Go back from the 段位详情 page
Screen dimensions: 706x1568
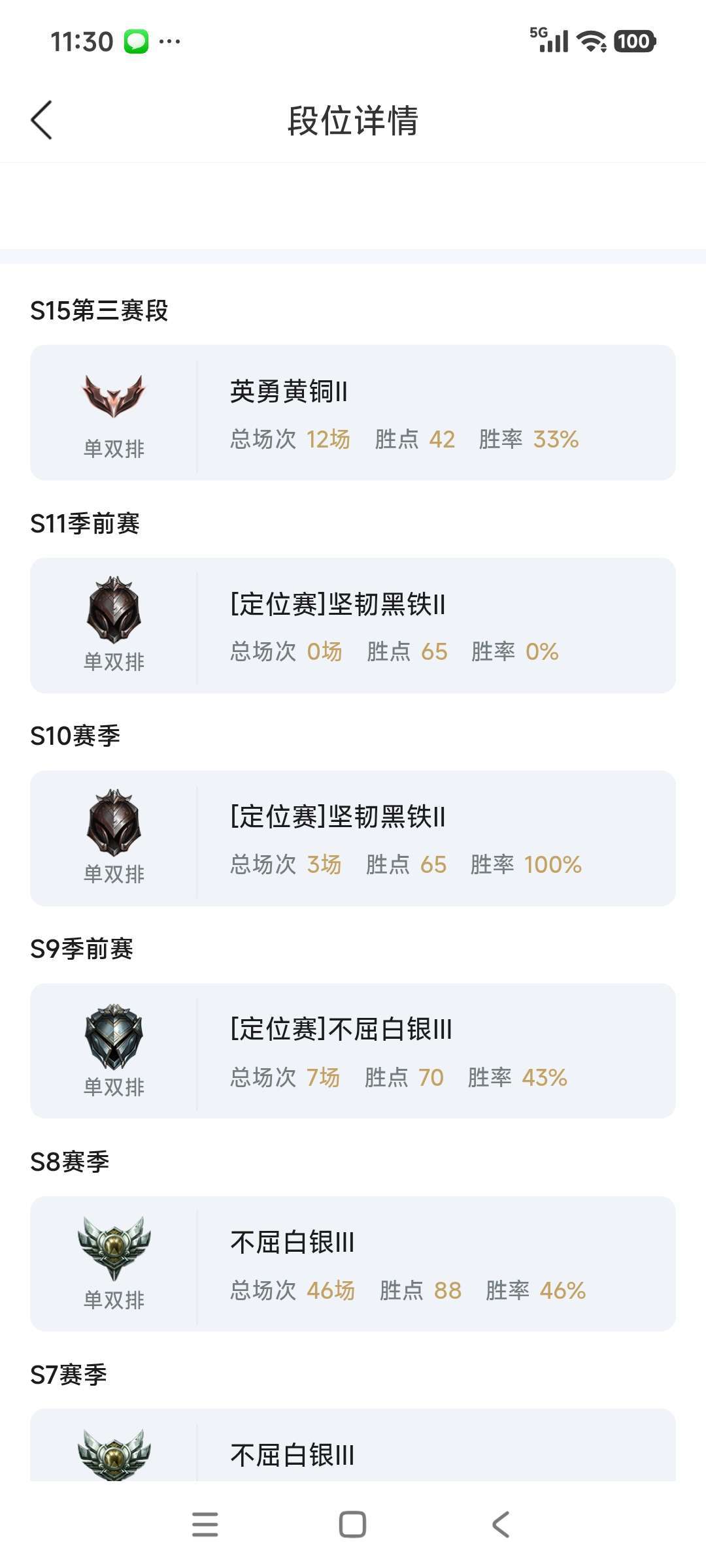(42, 120)
